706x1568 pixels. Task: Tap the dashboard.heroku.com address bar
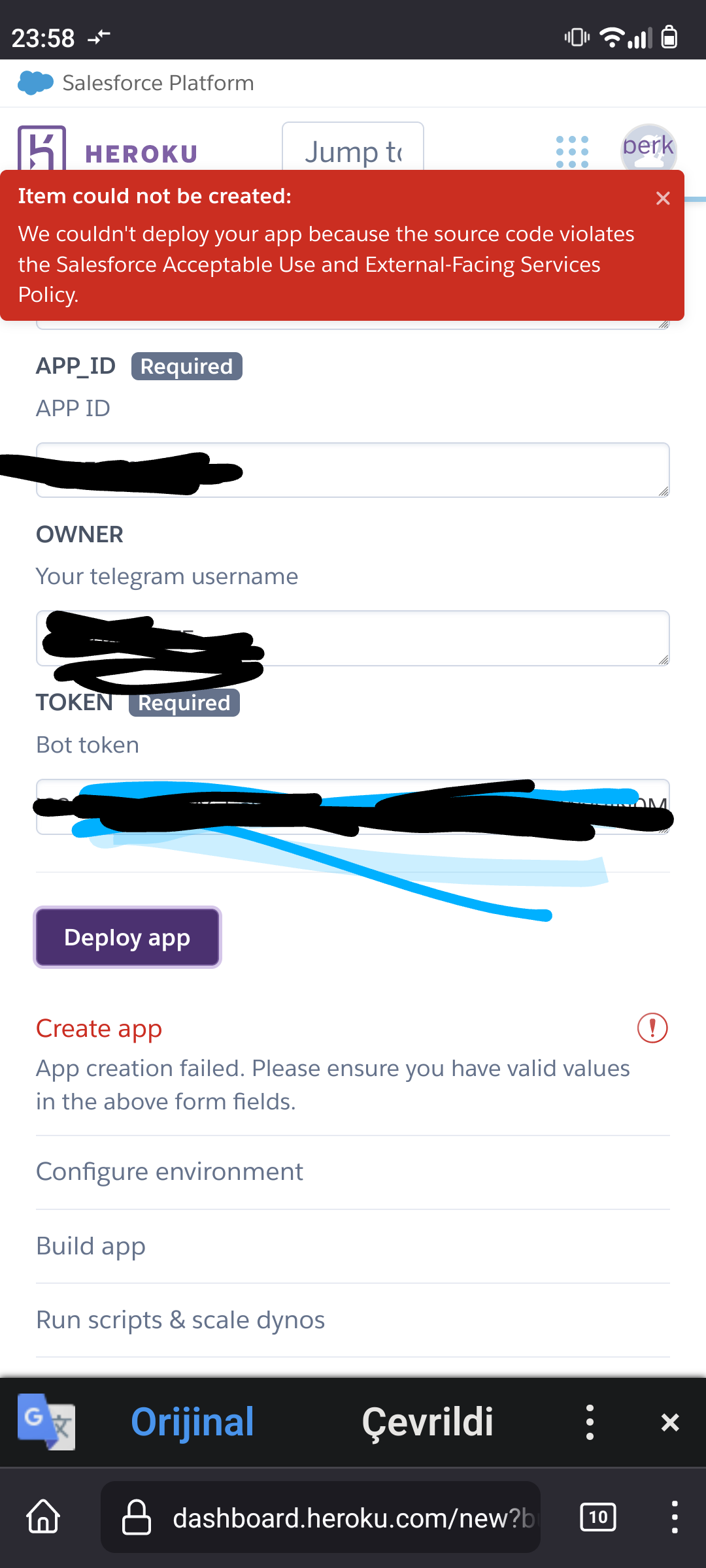point(320,1517)
